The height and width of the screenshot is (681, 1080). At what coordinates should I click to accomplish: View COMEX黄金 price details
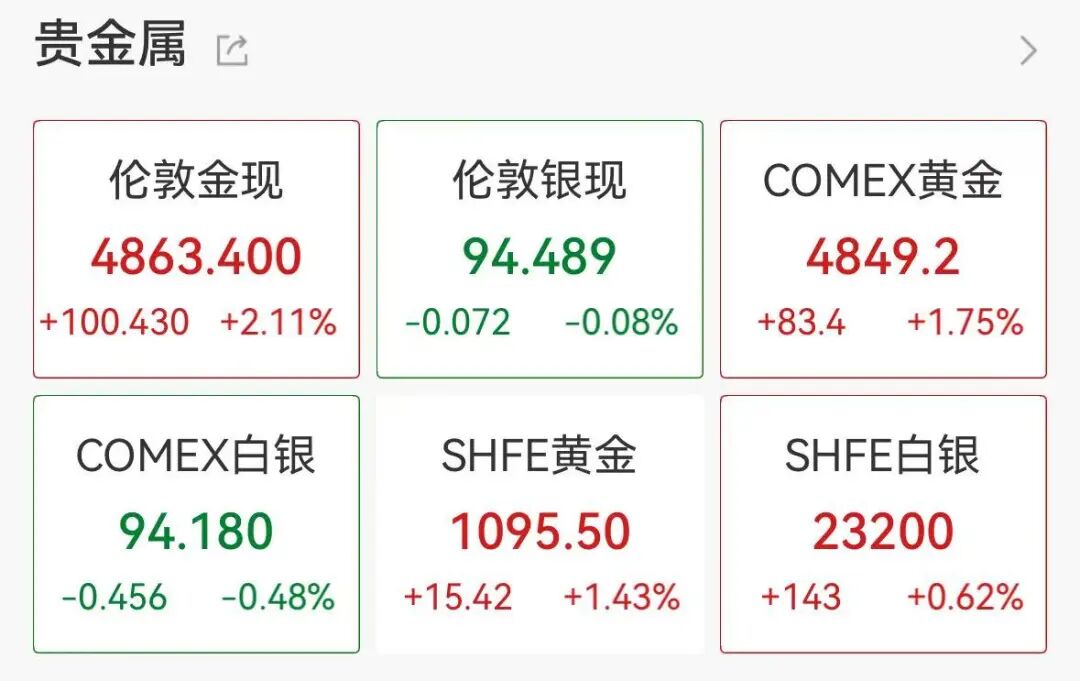coord(883,250)
